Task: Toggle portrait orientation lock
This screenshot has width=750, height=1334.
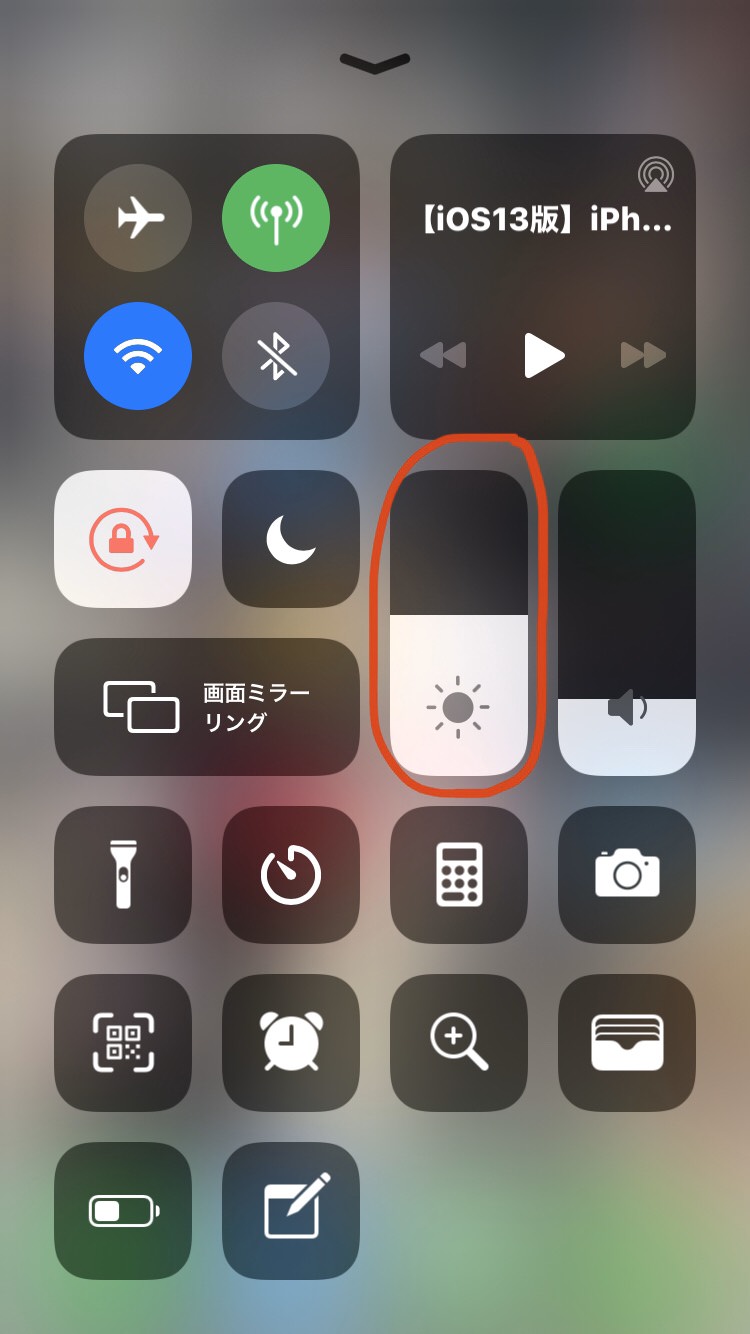Action: coord(123,538)
